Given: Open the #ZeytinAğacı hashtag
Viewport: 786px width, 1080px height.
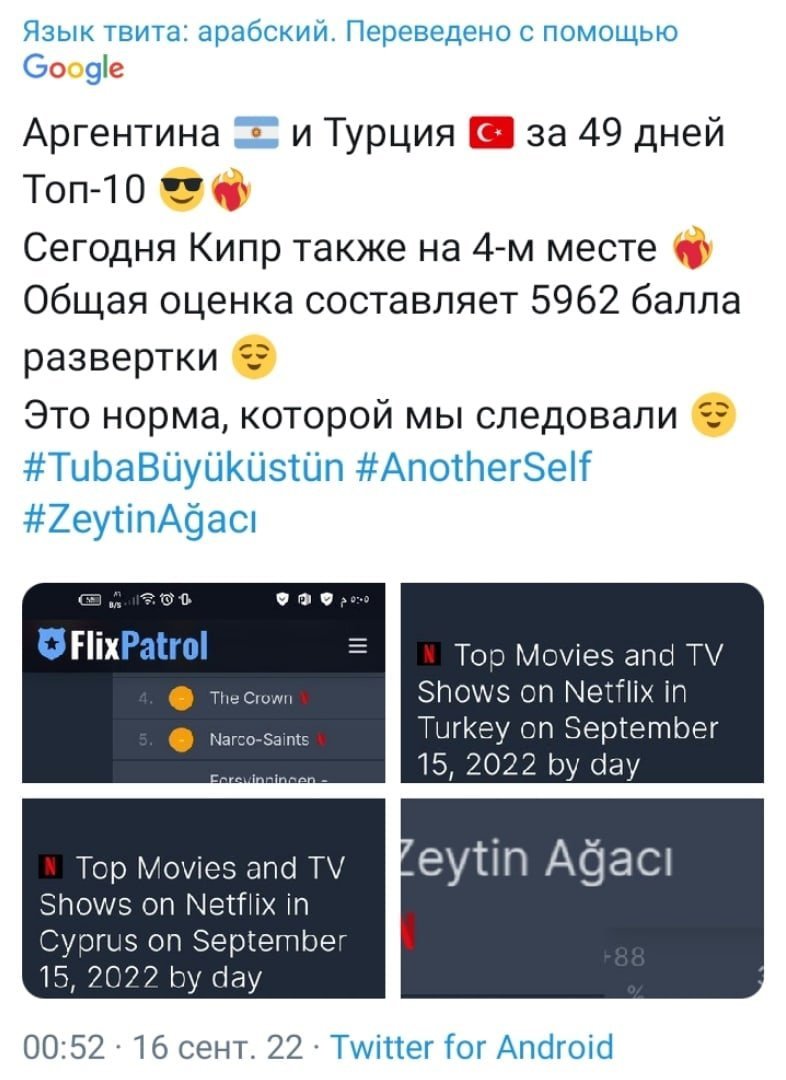Looking at the screenshot, I should click(140, 520).
